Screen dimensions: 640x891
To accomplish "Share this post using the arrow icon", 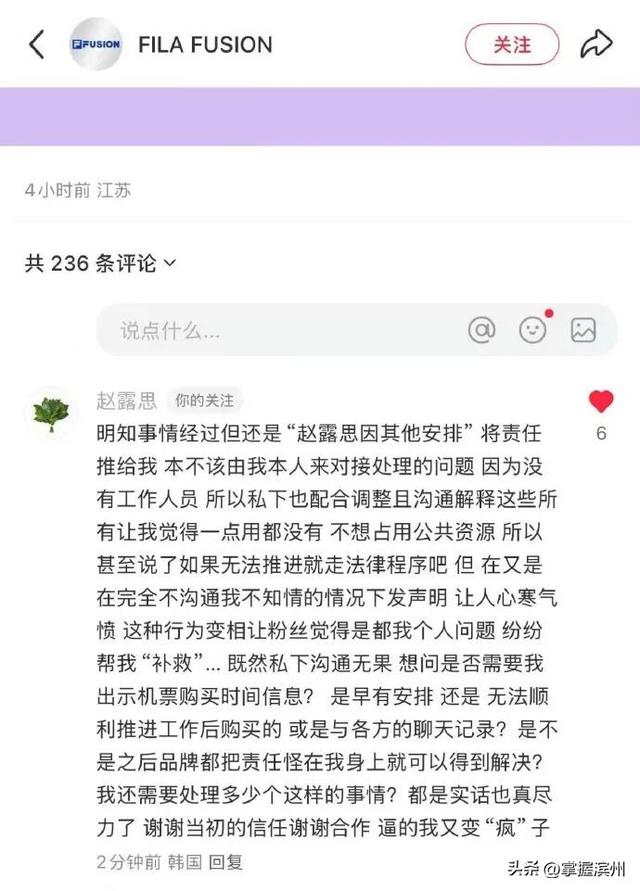I will (597, 45).
